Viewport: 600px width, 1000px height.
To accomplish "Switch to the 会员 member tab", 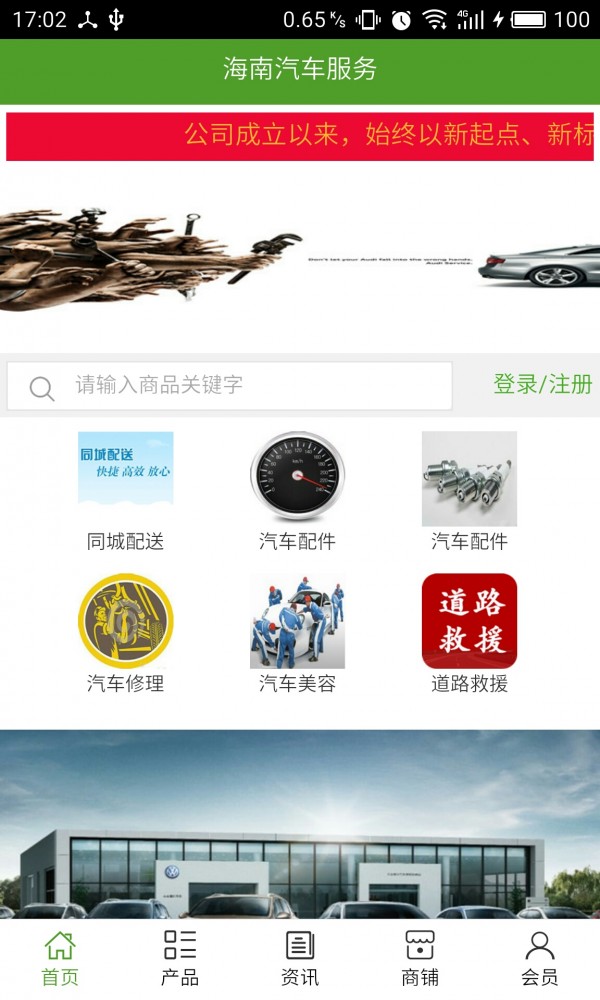I will (x=540, y=958).
